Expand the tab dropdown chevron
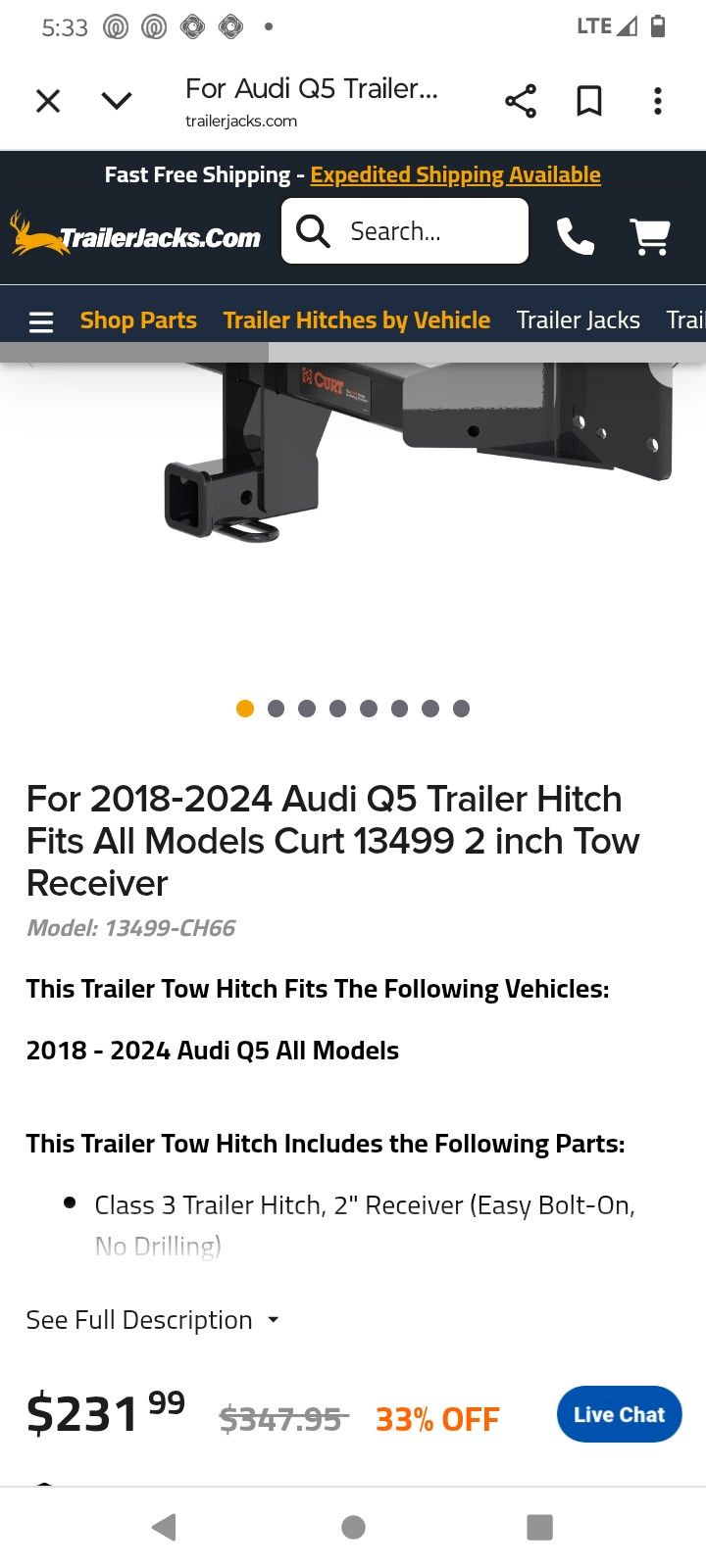Viewport: 706px width, 1568px height. [x=117, y=101]
